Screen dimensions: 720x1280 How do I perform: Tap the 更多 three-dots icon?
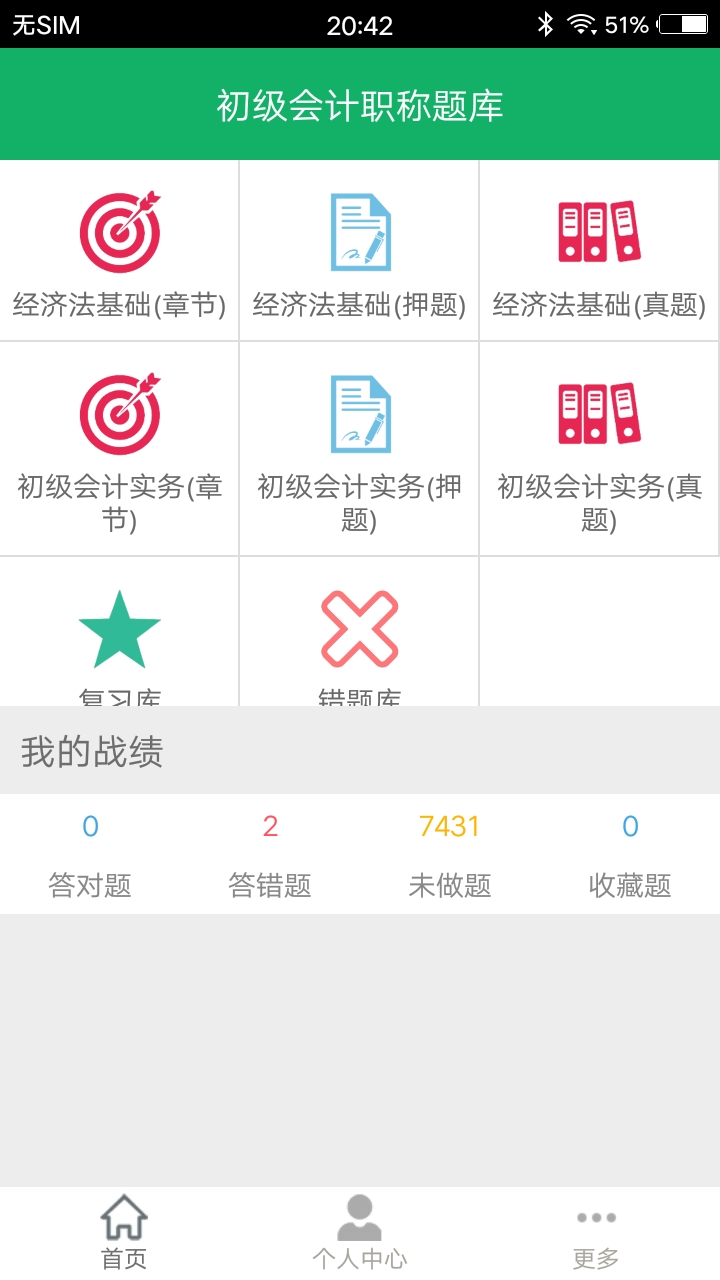tap(596, 1218)
